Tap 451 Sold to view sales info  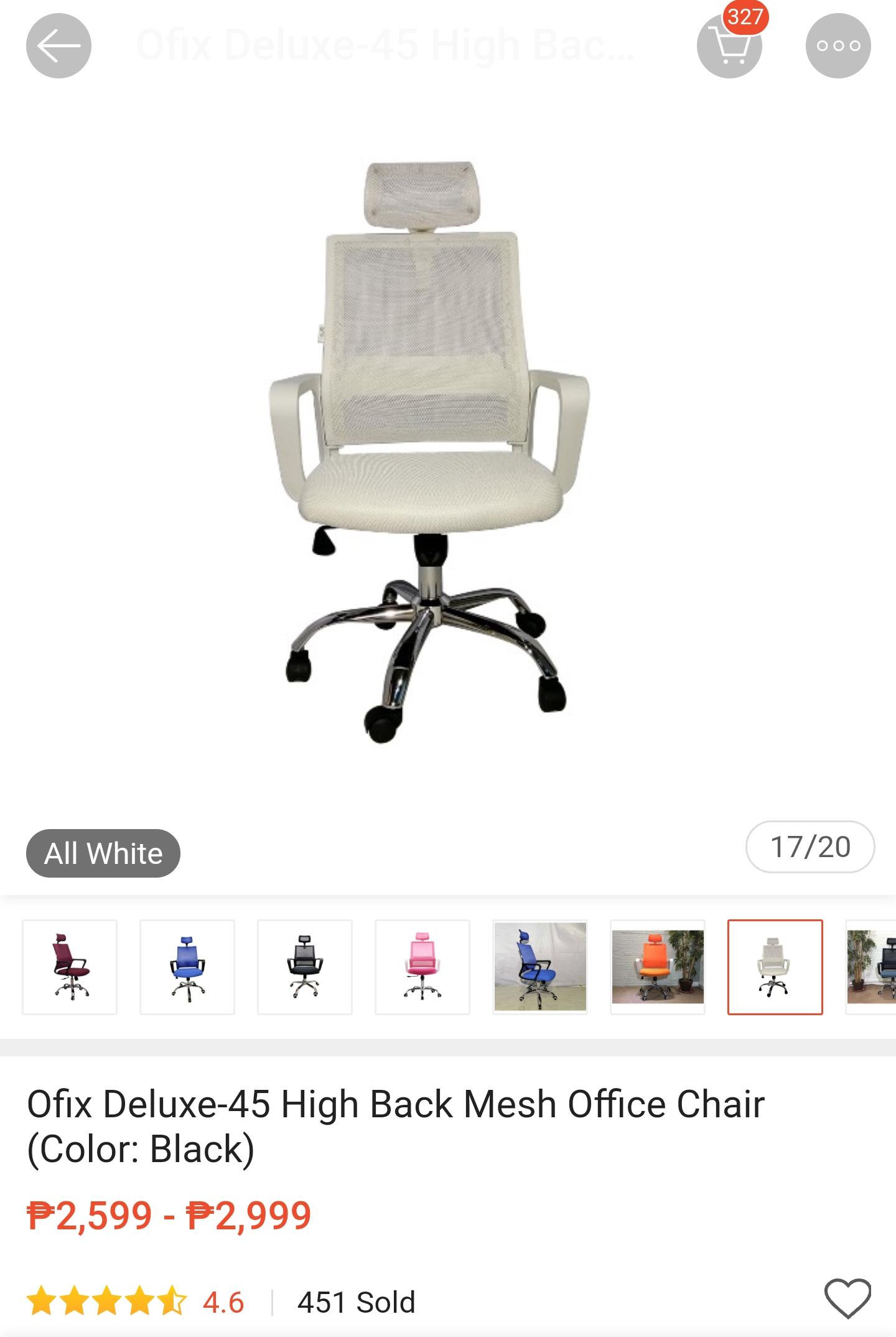(x=357, y=1297)
